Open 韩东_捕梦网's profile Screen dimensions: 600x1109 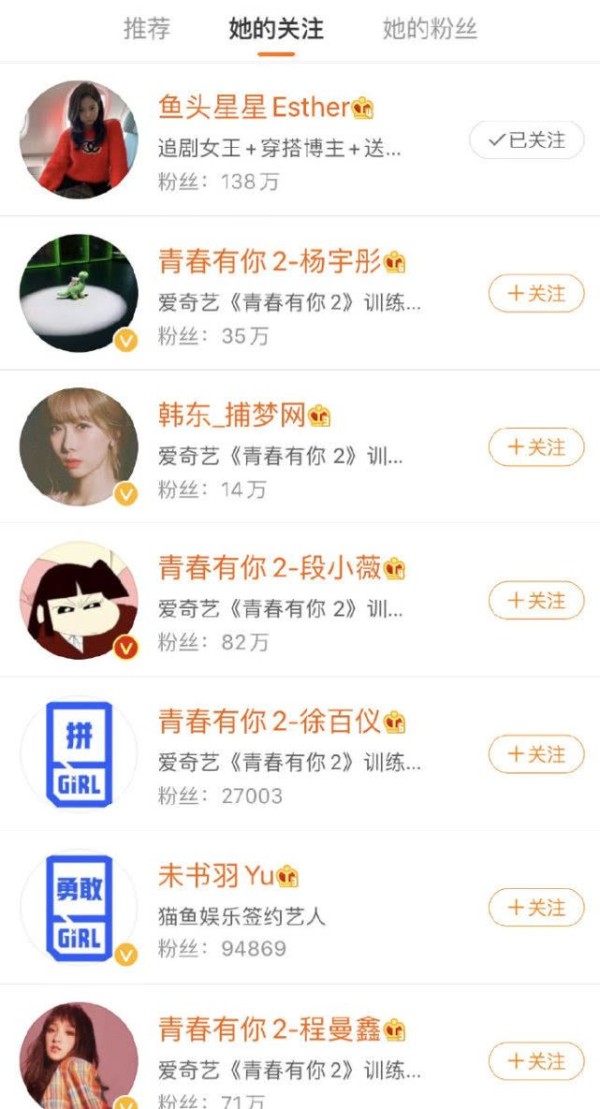pyautogui.click(x=300, y=446)
